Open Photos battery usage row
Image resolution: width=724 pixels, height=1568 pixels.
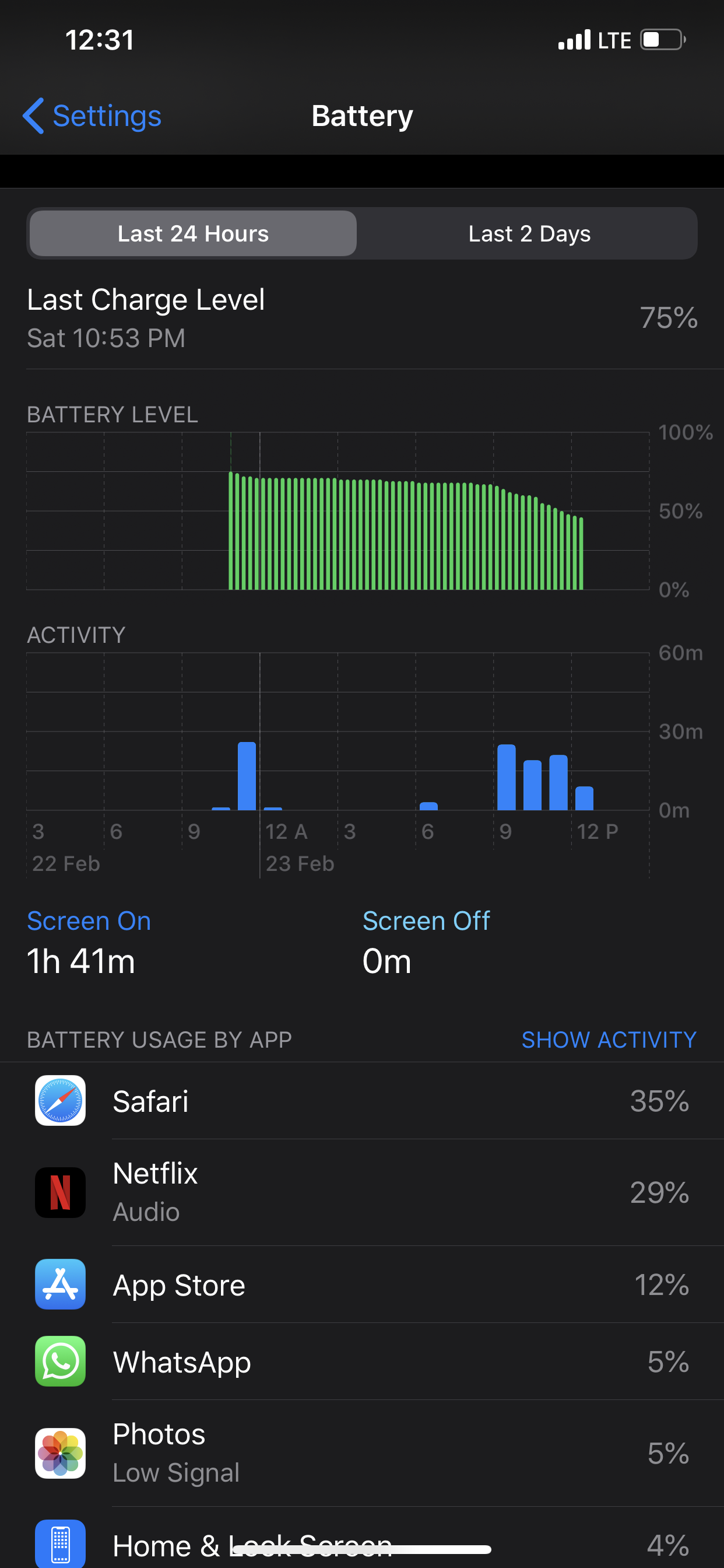(361, 1453)
